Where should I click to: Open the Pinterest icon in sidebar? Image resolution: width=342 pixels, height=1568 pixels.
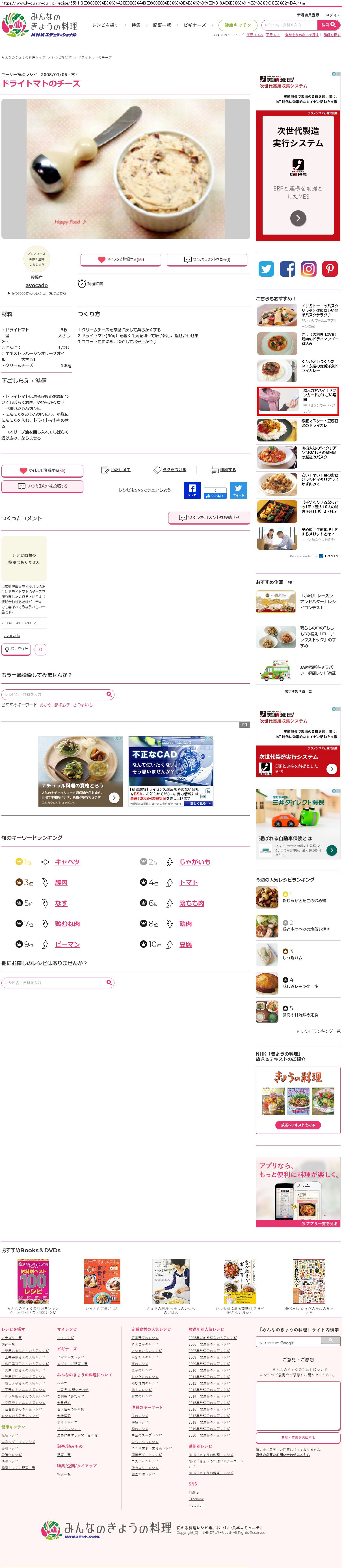click(x=330, y=269)
